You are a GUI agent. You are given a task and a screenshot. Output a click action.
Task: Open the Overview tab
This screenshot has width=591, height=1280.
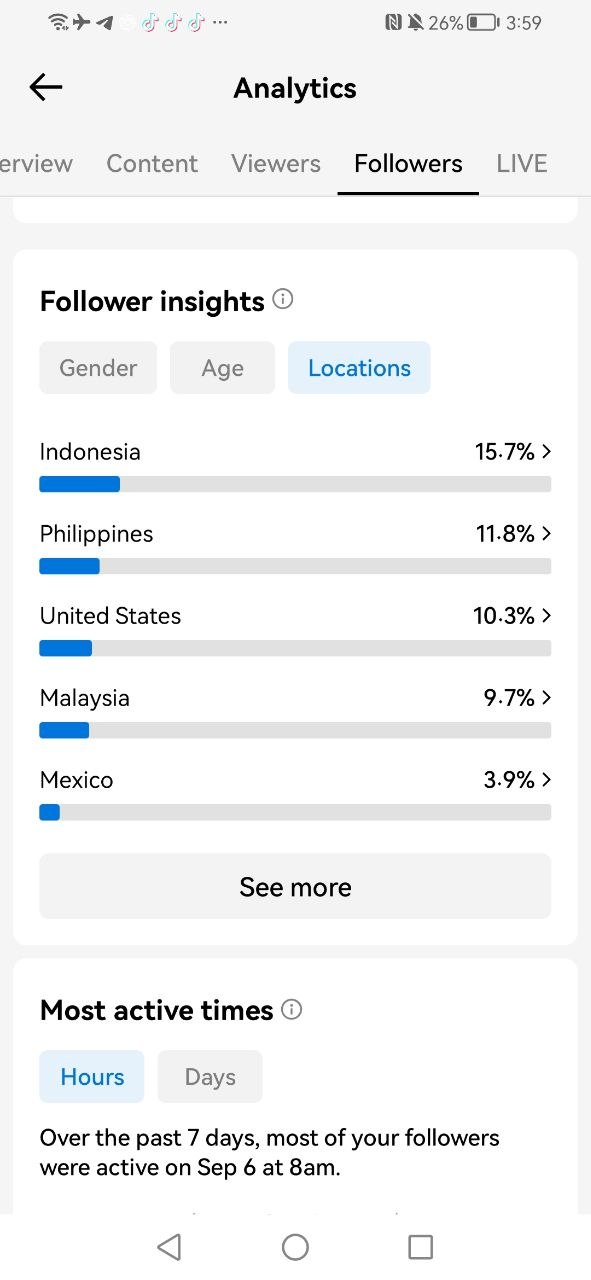point(36,164)
